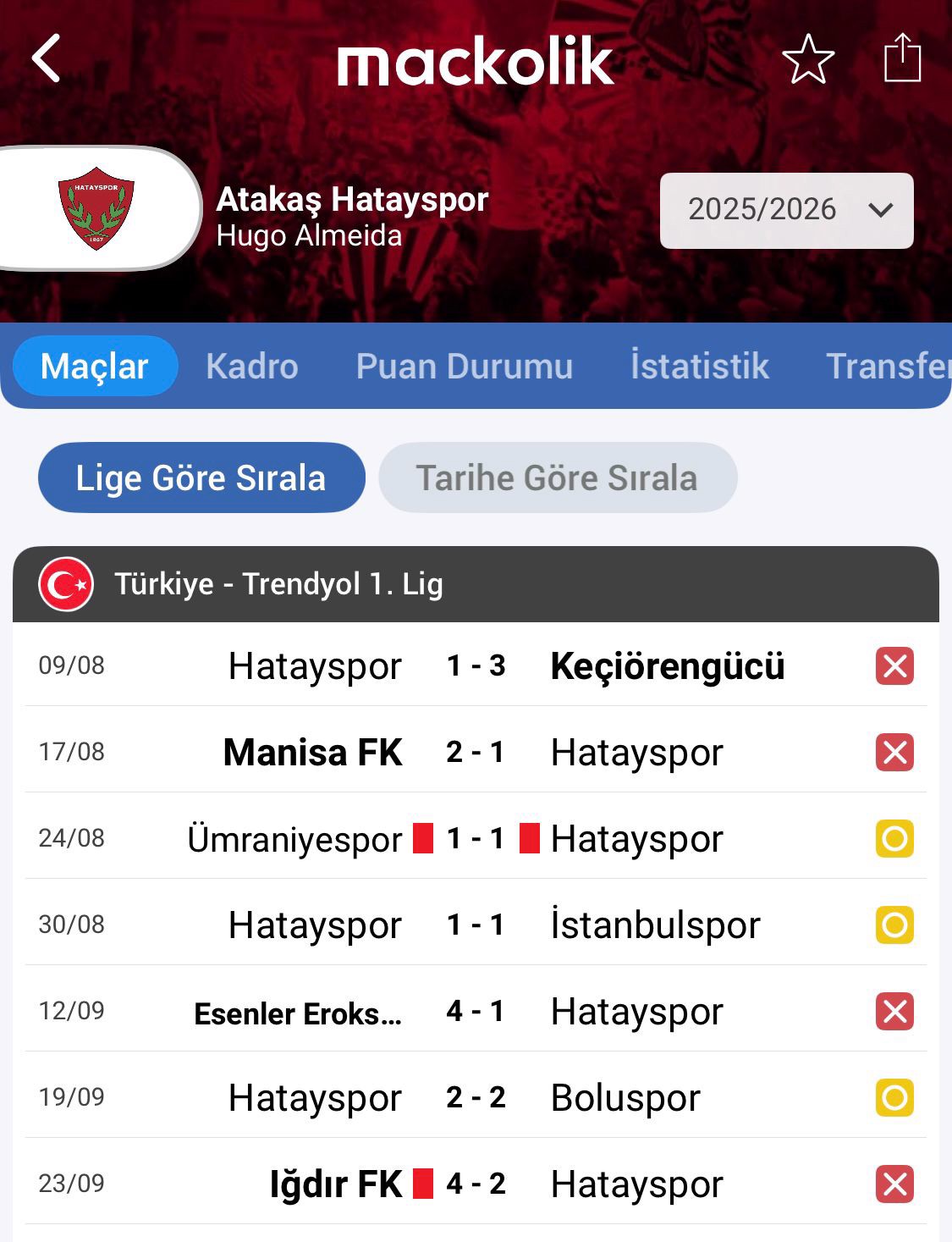
Task: Select the Maçlar tab
Action: (x=95, y=367)
